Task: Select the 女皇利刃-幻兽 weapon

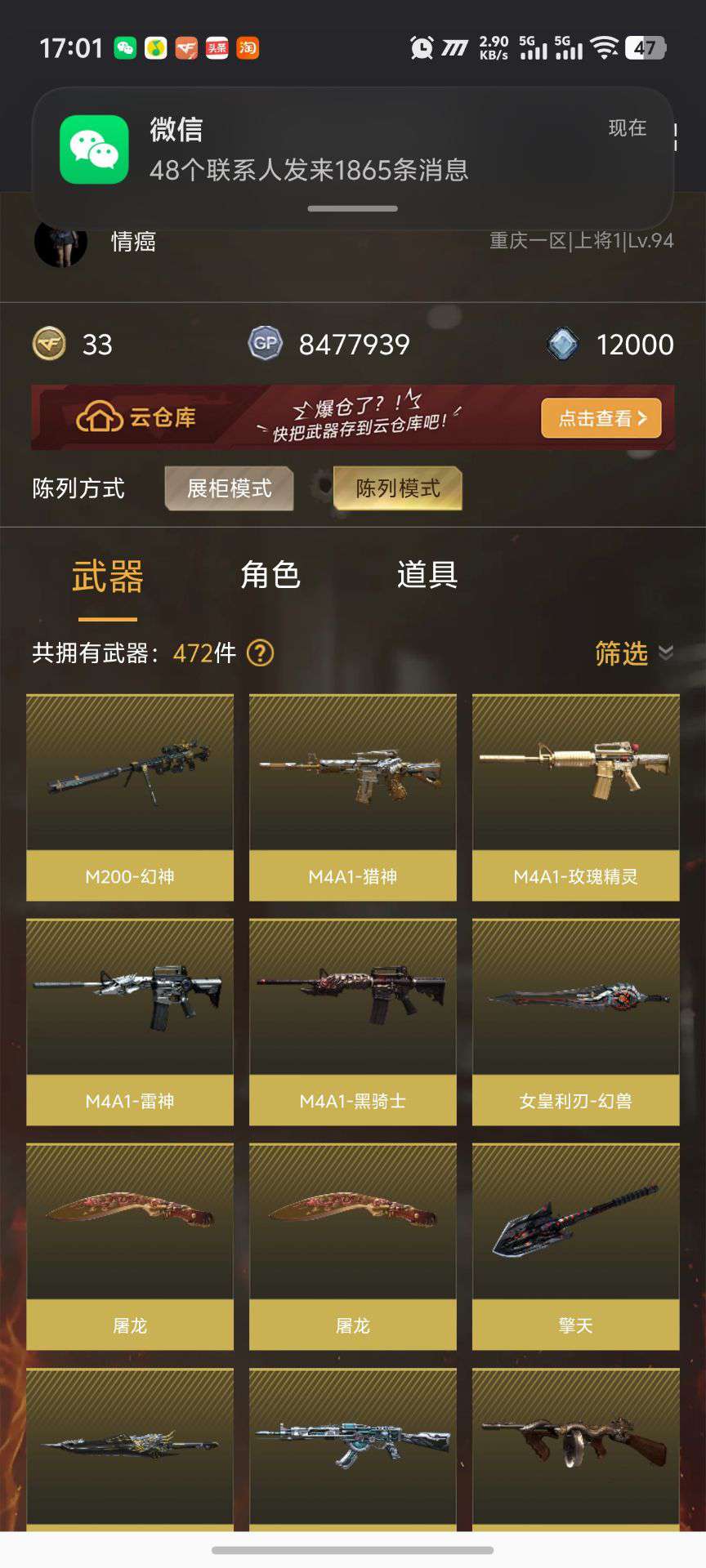Action: tap(575, 1022)
